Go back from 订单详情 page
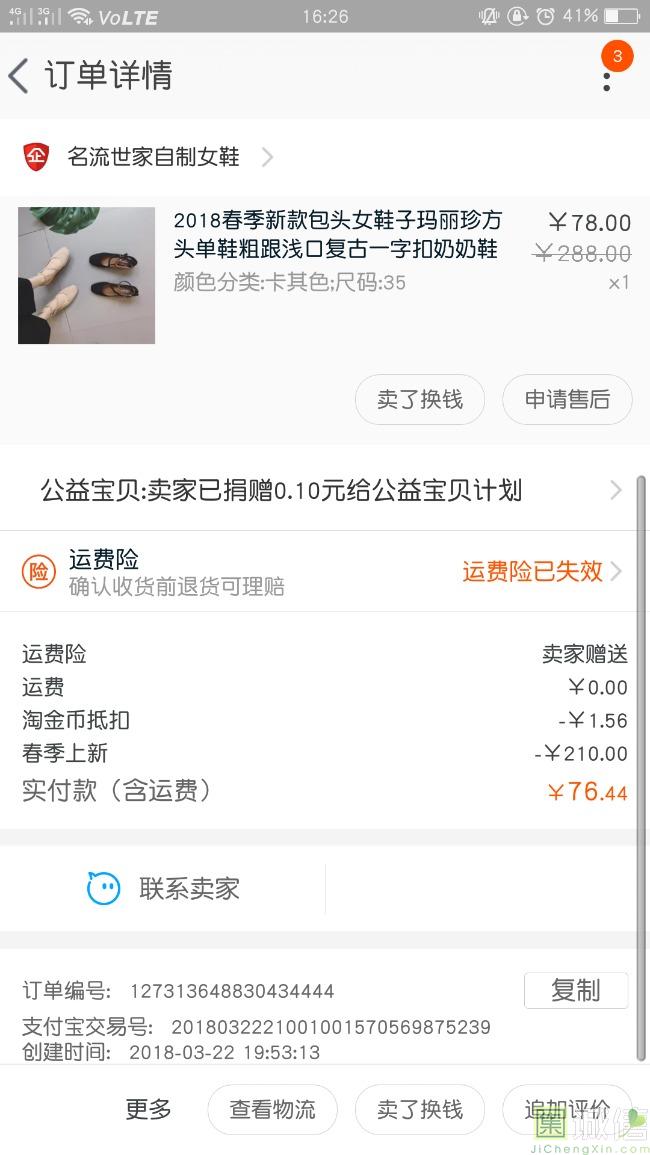Viewport: 650px width, 1155px height. click(x=20, y=76)
